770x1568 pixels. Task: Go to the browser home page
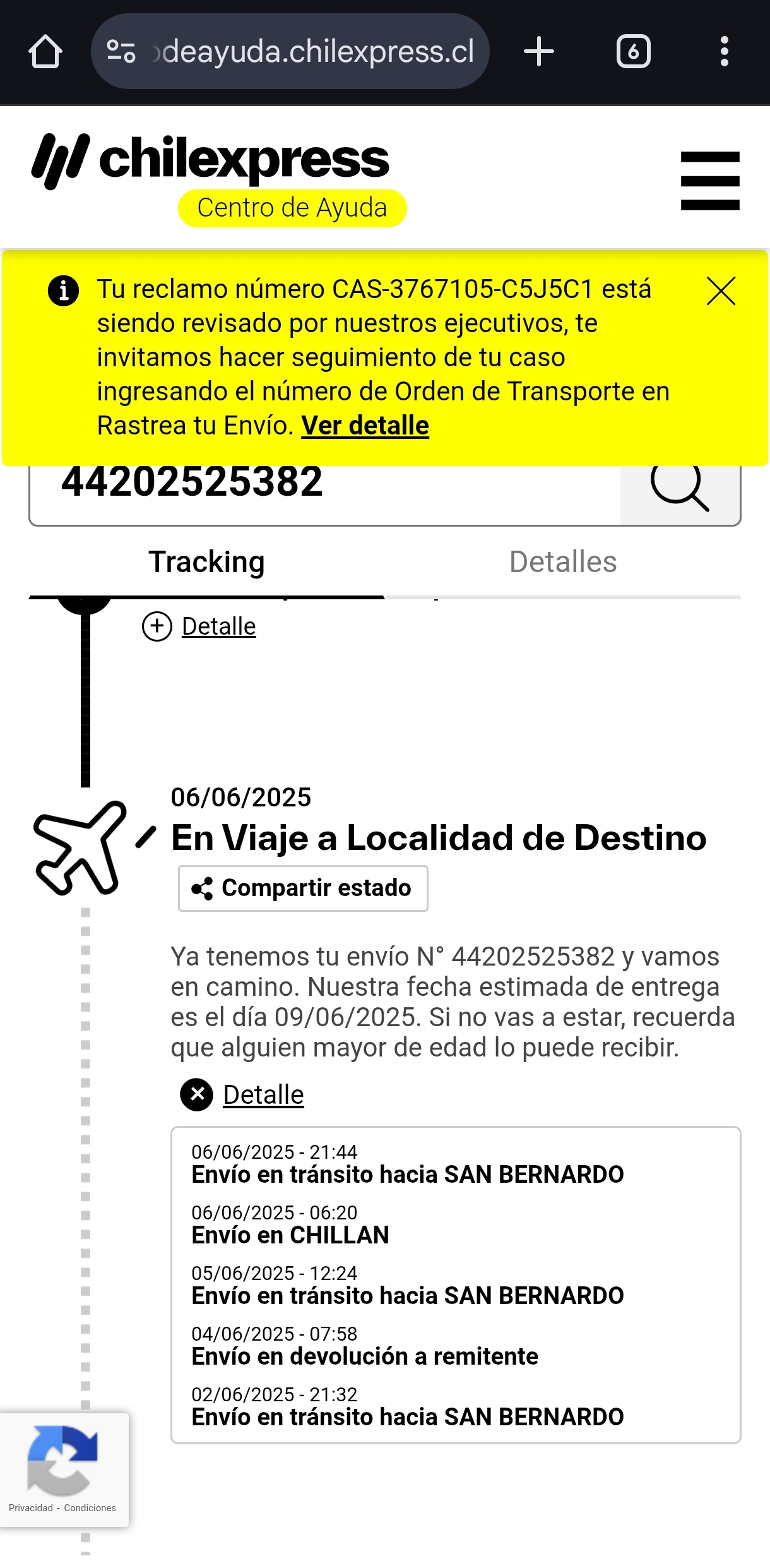coord(45,51)
